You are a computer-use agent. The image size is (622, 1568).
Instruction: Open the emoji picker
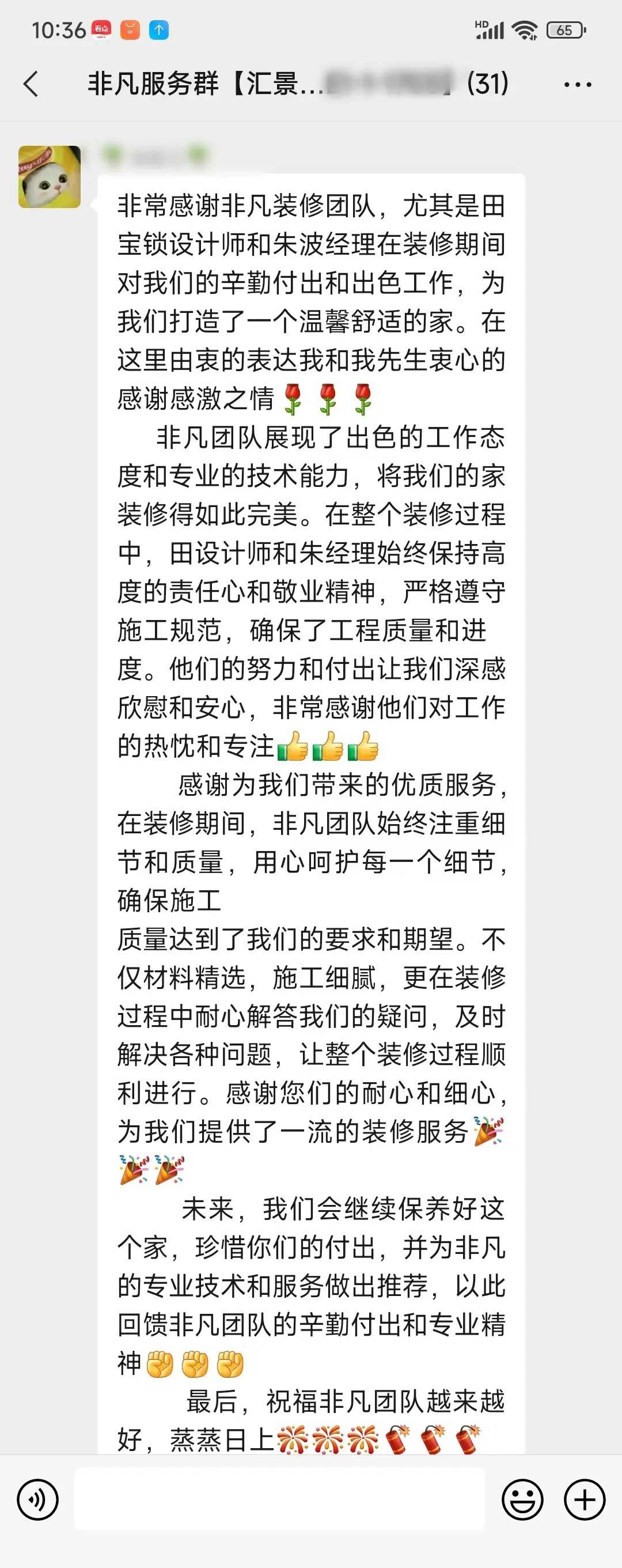click(522, 1499)
